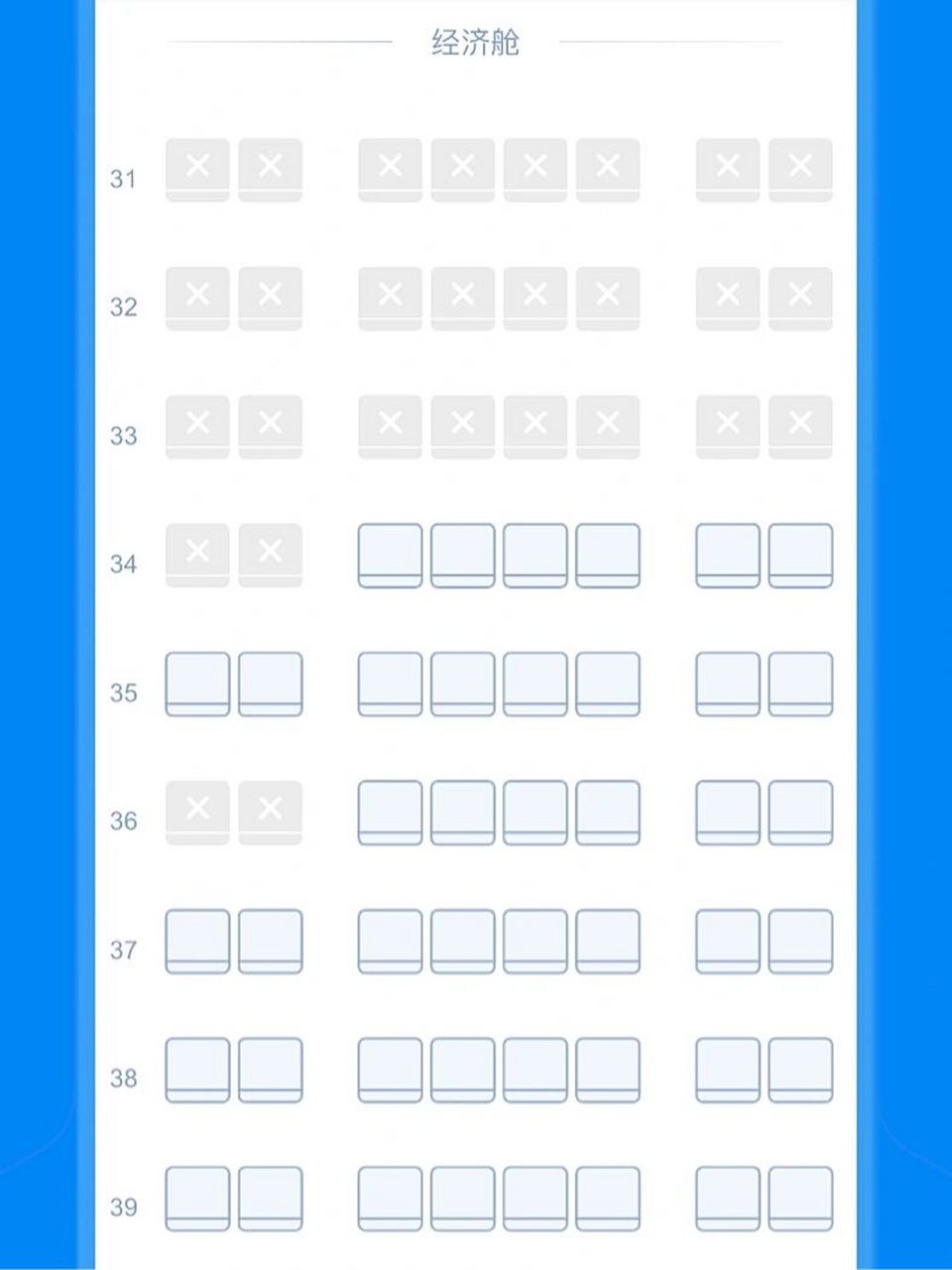Pick the leftmost center-block seat in row 34
Screen dimensions: 952x1270
(390, 555)
